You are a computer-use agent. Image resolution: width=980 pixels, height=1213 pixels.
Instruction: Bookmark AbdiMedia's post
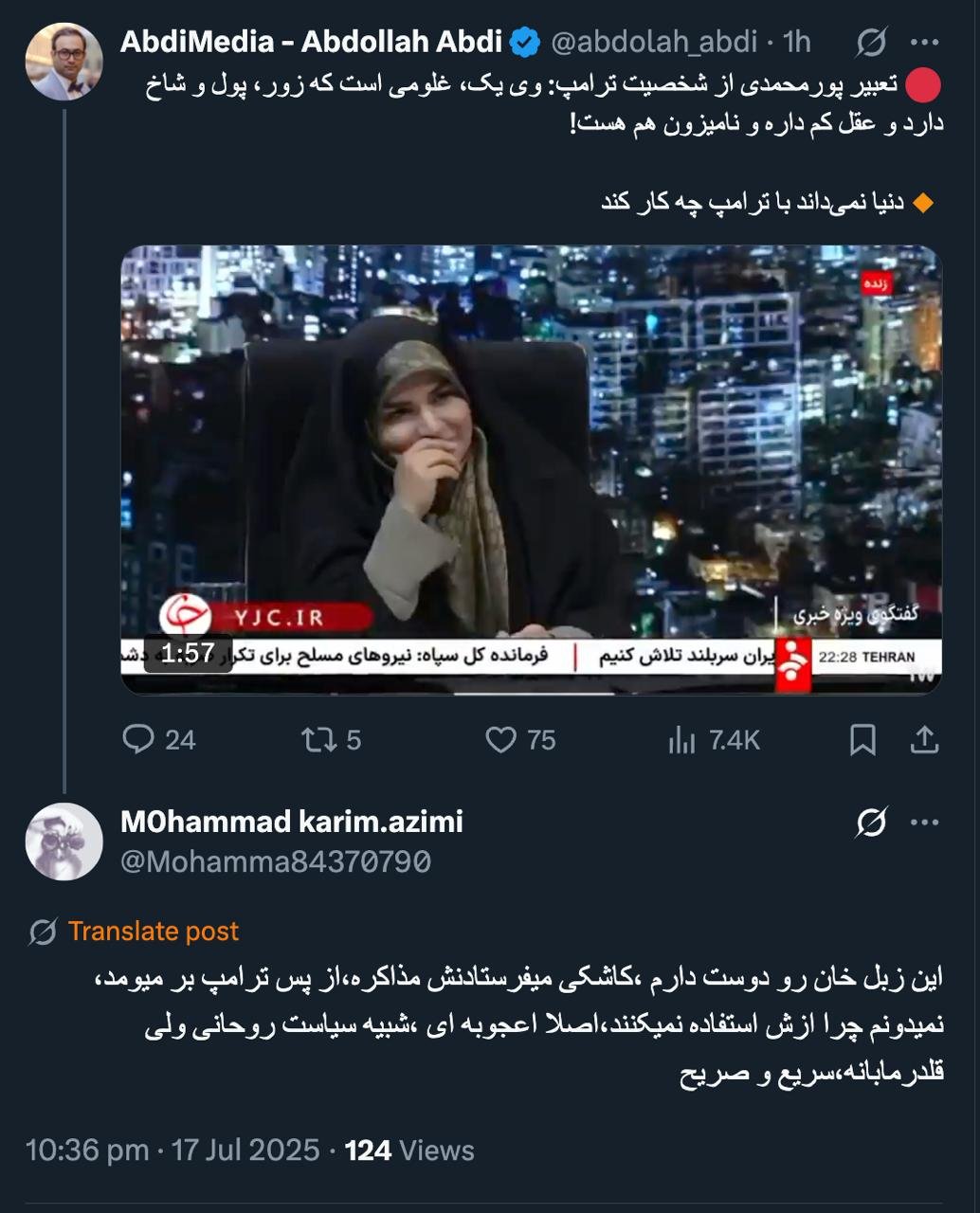(862, 739)
